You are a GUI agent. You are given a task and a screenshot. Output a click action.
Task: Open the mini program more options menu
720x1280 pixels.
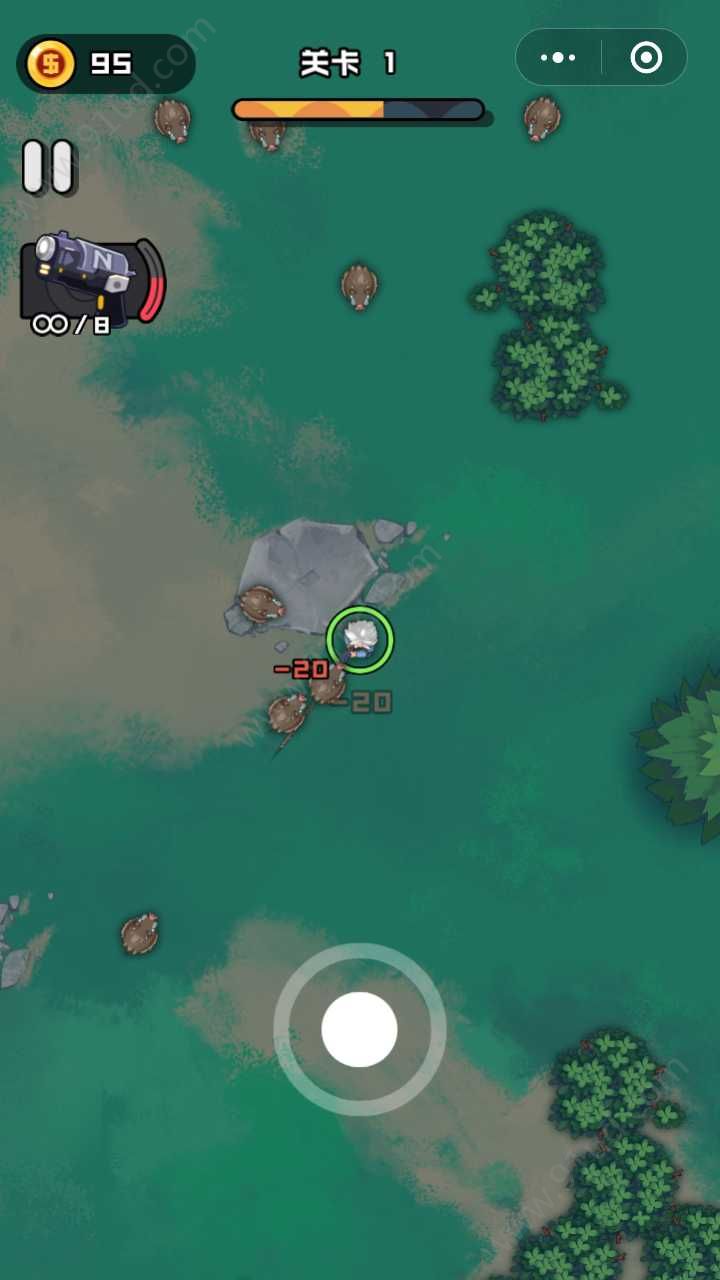coord(558,58)
